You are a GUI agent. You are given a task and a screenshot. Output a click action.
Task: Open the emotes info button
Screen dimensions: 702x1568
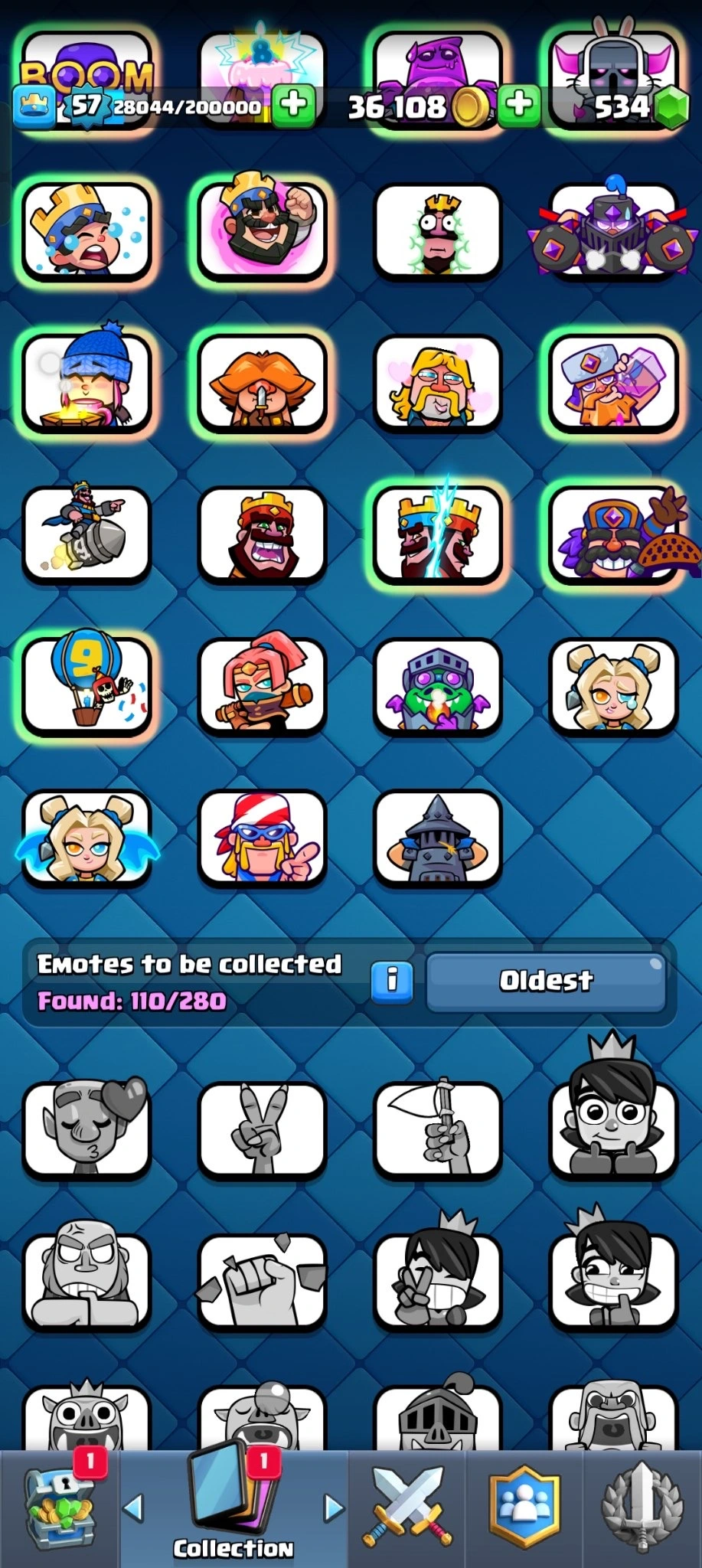point(391,981)
